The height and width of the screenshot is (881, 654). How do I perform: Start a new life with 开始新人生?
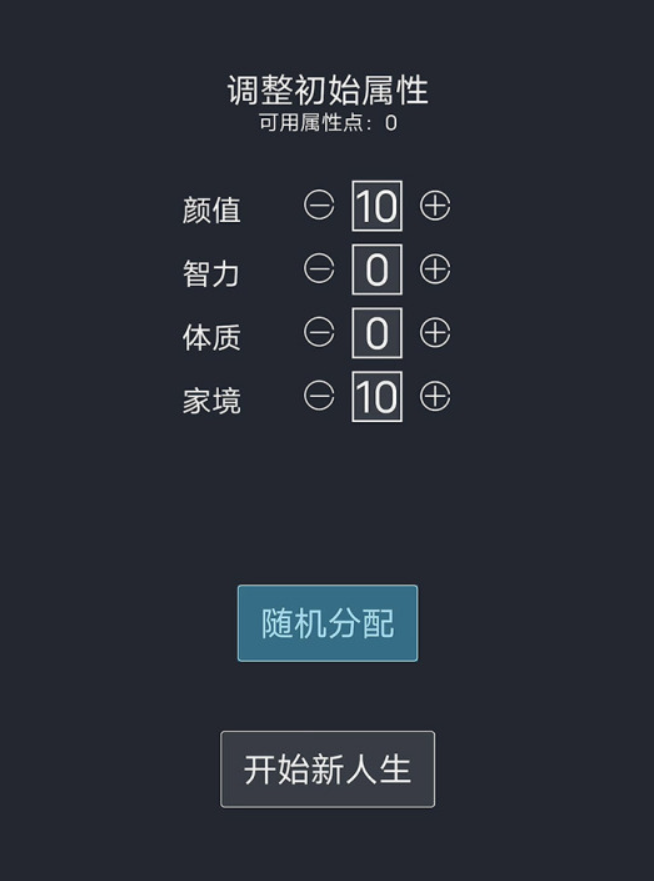327,769
